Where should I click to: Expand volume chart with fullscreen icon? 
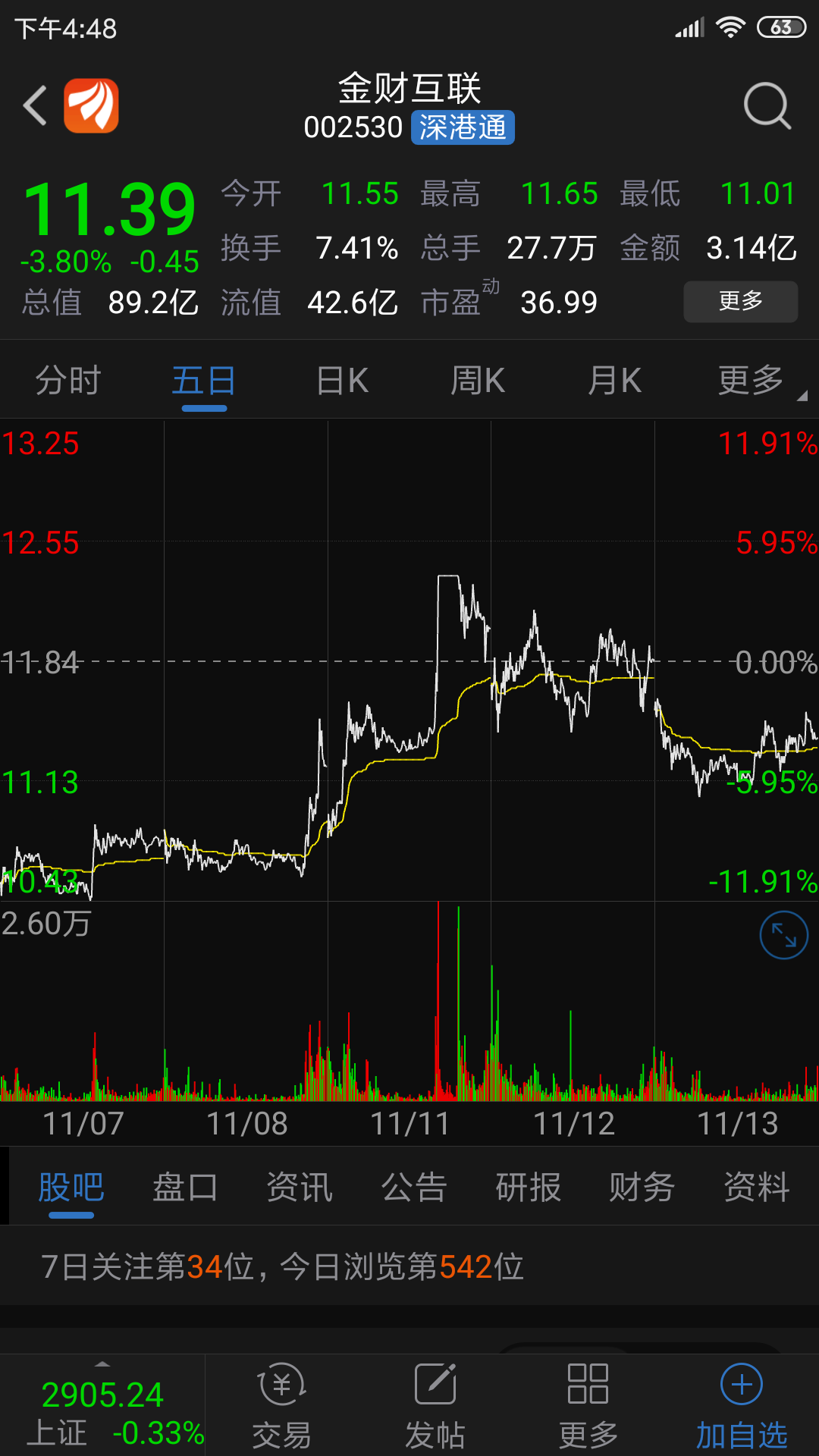[x=784, y=935]
